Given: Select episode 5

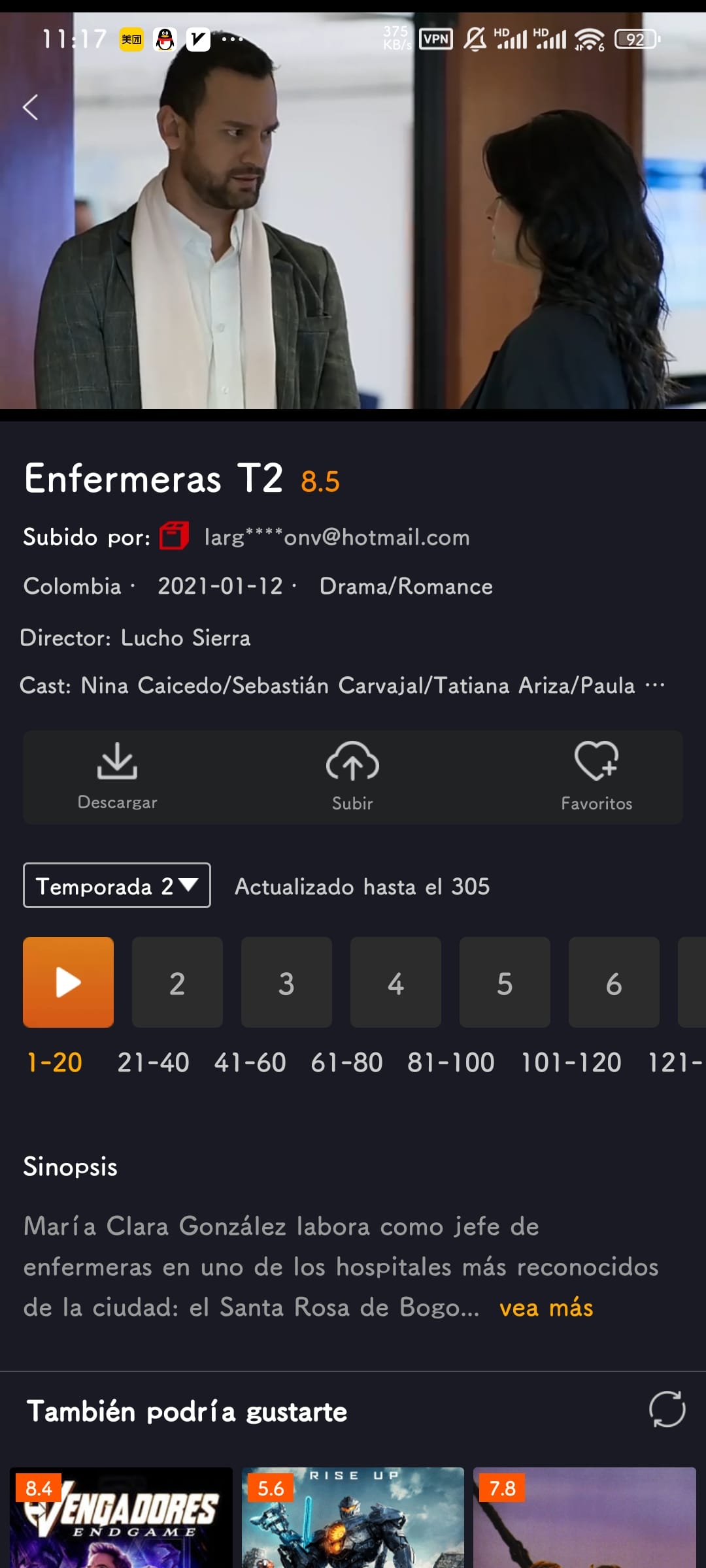Looking at the screenshot, I should pyautogui.click(x=505, y=982).
